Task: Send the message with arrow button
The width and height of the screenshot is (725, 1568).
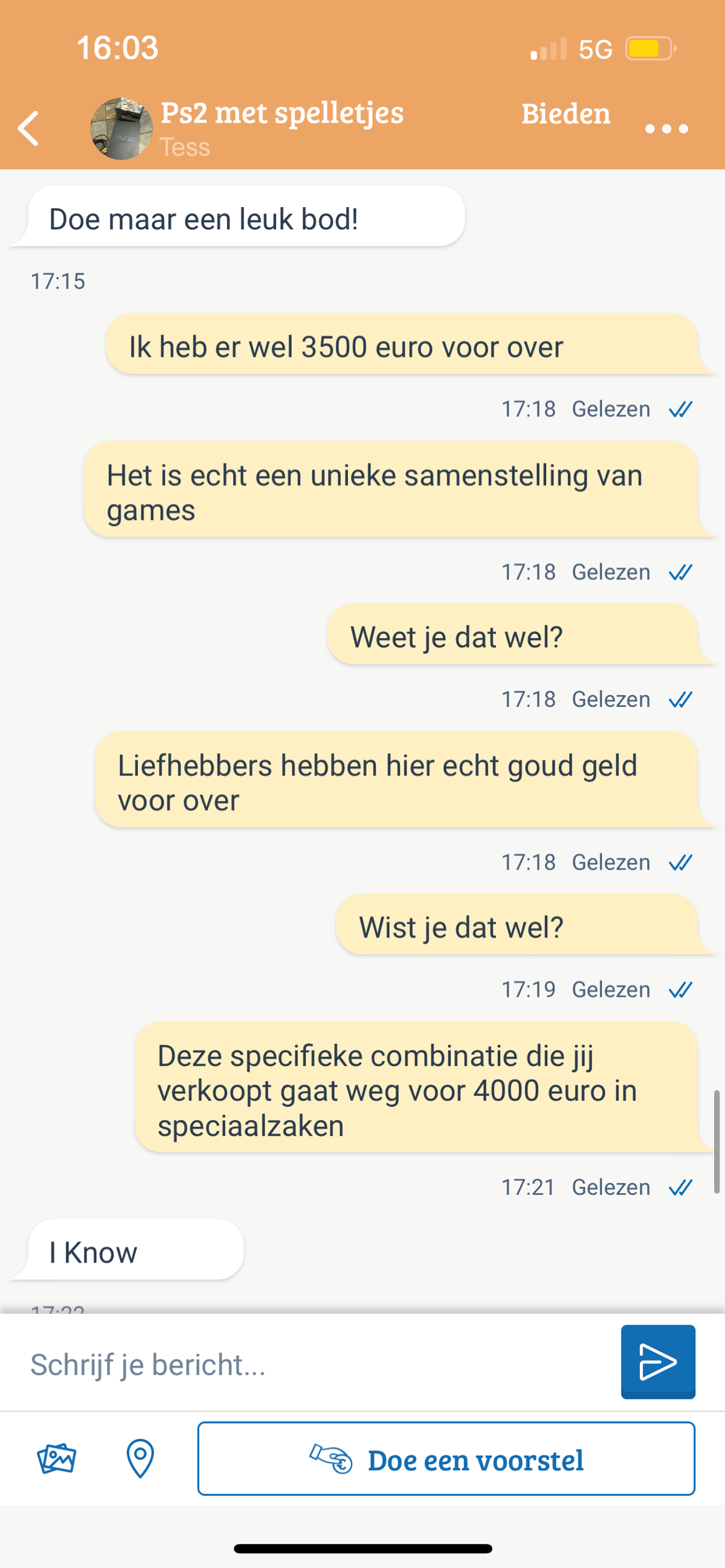Action: pyautogui.click(x=657, y=1362)
